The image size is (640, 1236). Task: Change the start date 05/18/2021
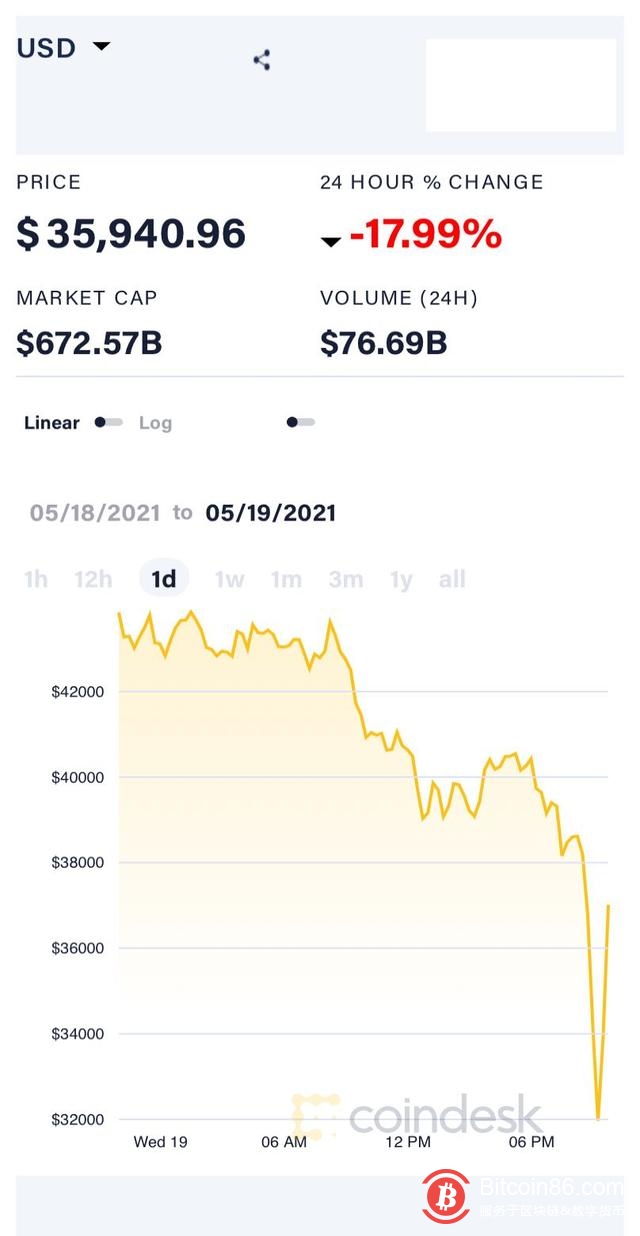95,513
